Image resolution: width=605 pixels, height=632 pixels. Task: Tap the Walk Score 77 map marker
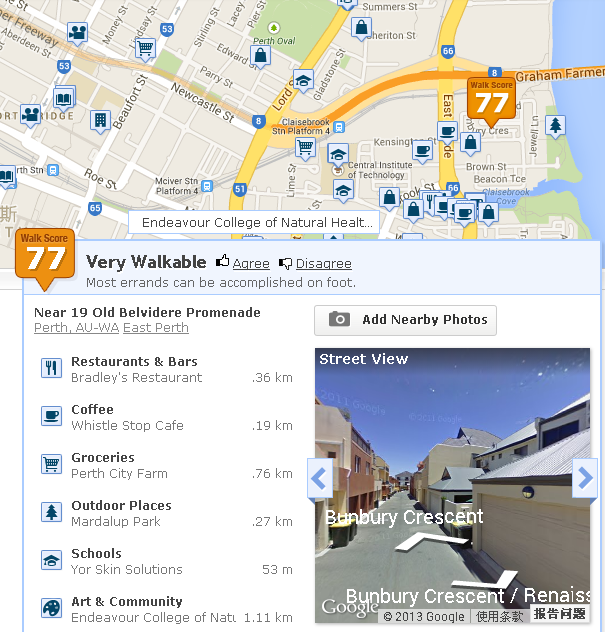click(x=491, y=101)
